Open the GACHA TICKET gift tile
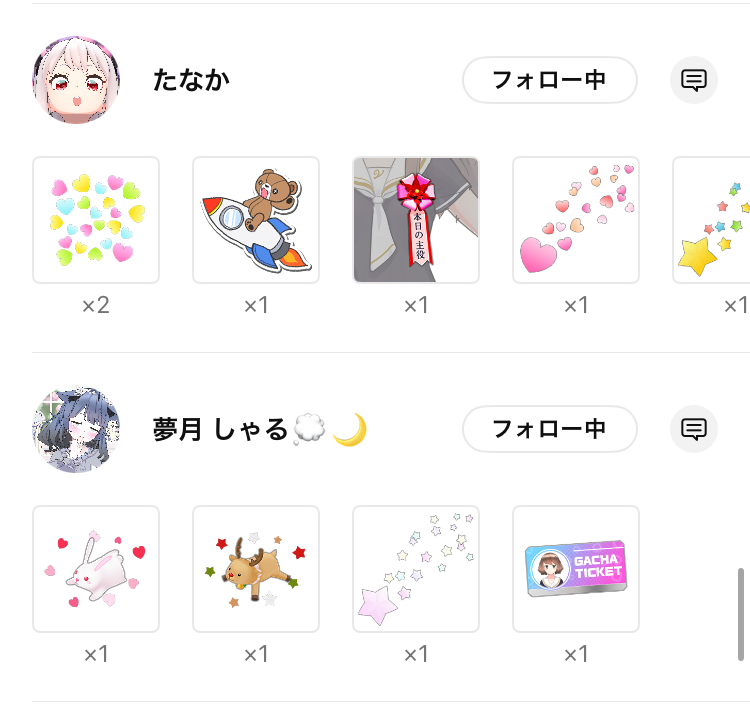Viewport: 750px width, 707px height. coord(576,569)
